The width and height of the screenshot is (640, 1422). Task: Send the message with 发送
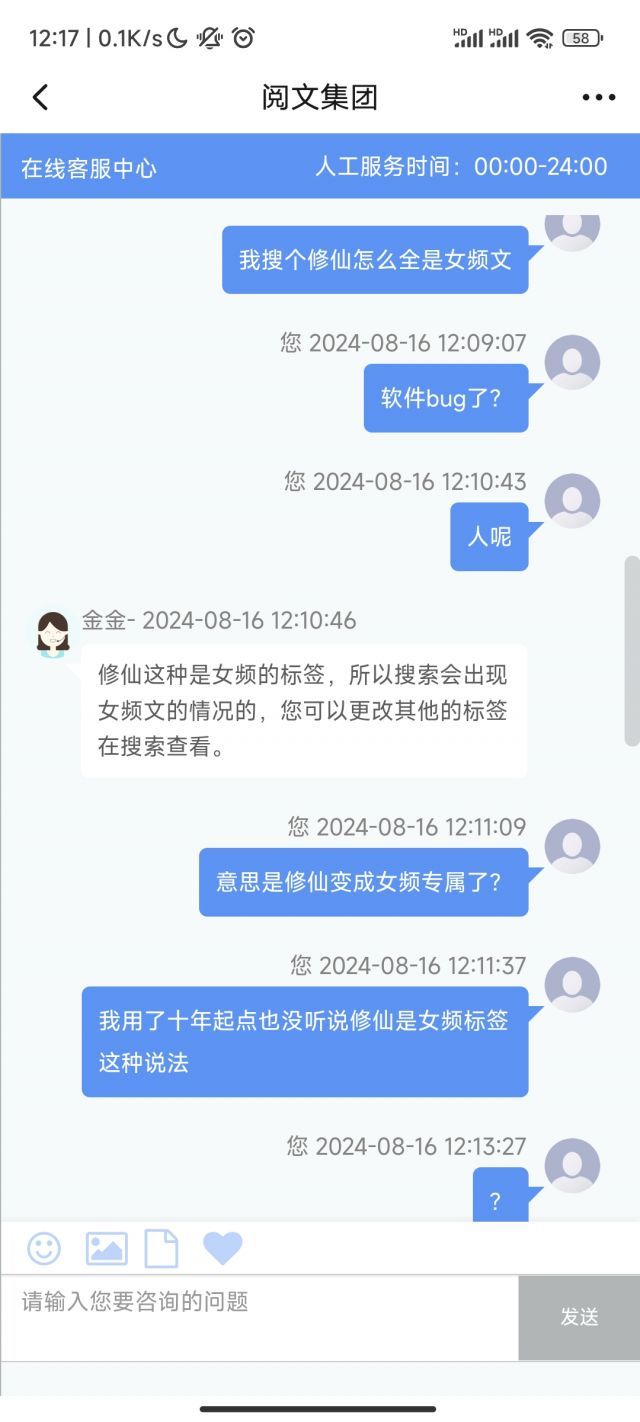point(579,1318)
